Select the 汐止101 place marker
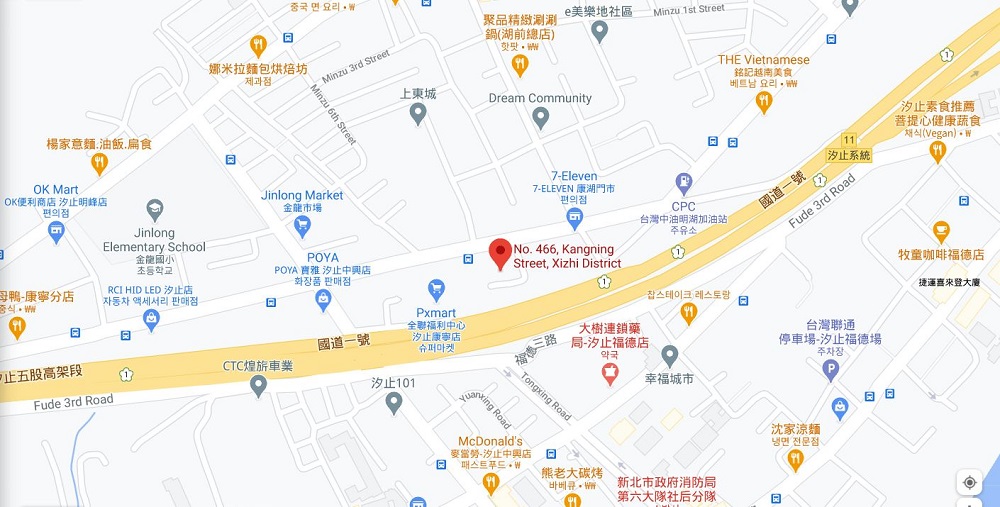This screenshot has width=1000, height=507. tap(393, 403)
